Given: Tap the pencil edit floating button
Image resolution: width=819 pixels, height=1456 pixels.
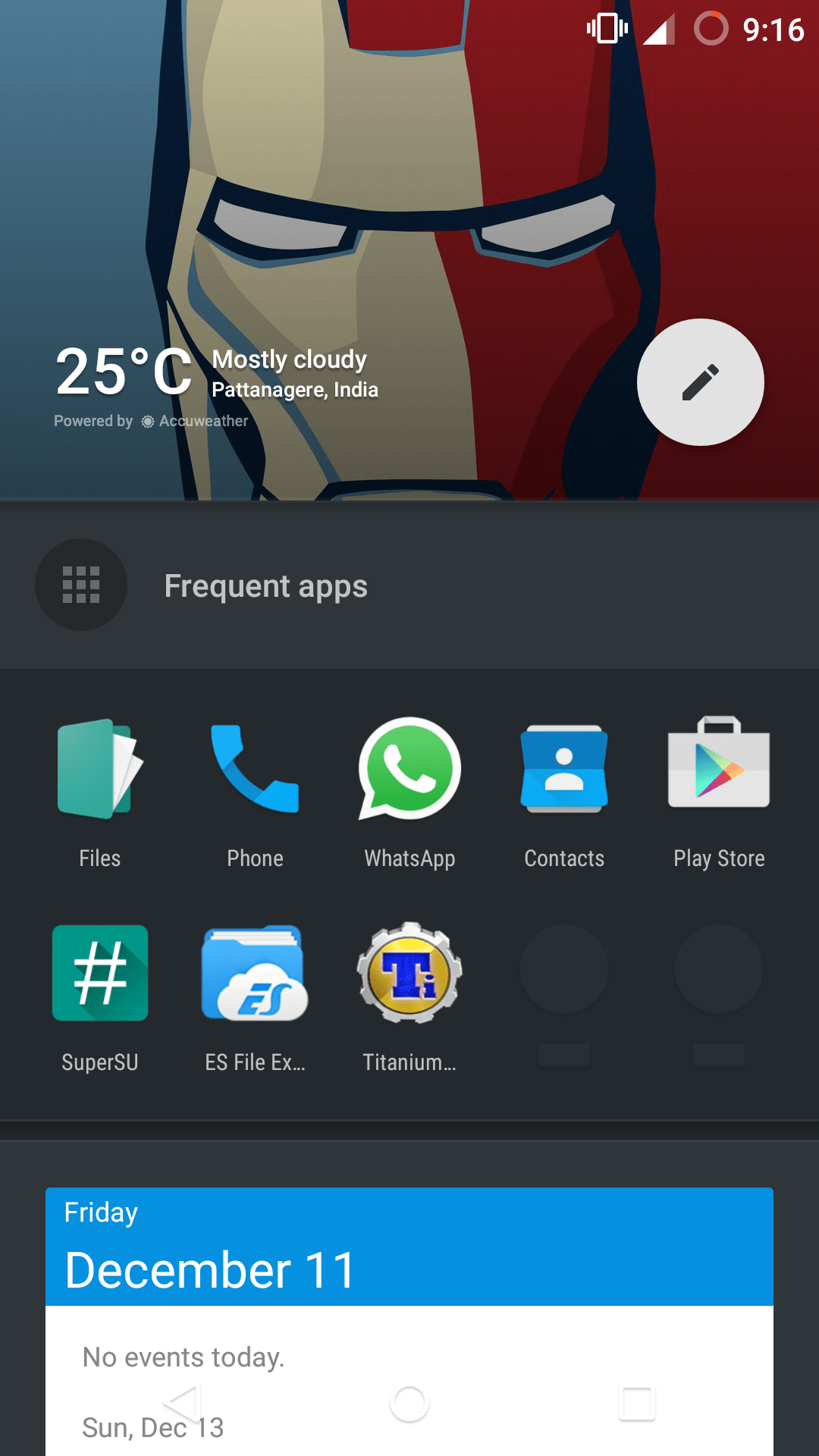Looking at the screenshot, I should click(x=700, y=382).
